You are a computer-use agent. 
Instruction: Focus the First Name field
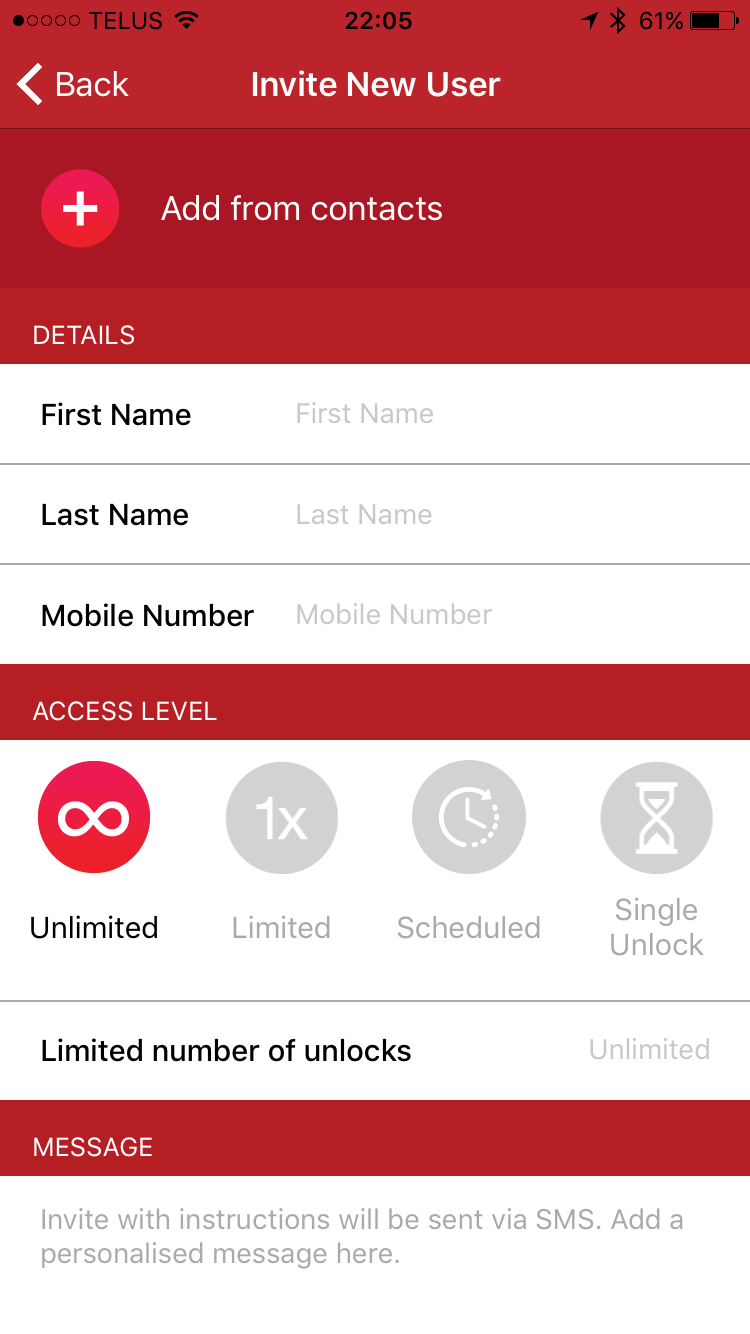click(500, 414)
